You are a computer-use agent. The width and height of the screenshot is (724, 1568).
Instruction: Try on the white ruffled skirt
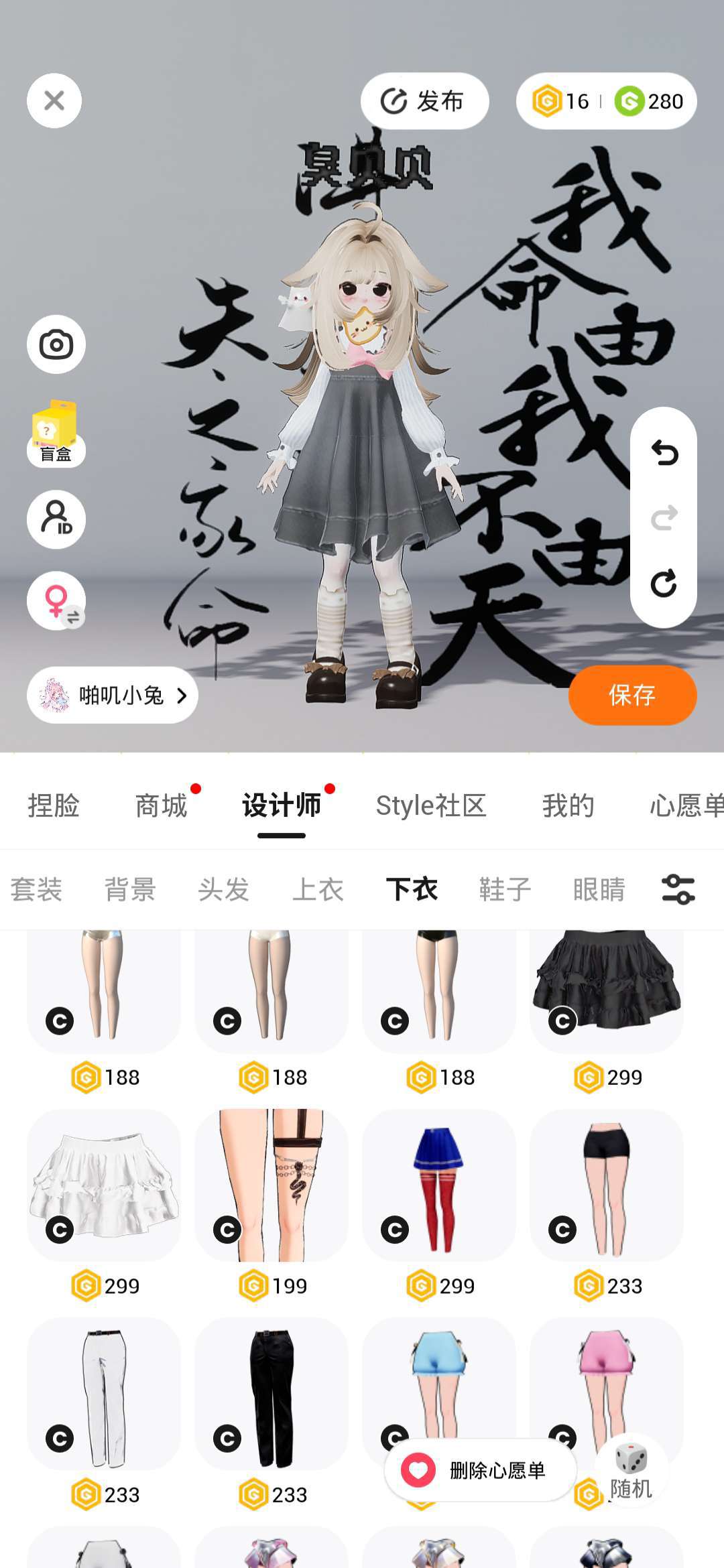tap(104, 1185)
